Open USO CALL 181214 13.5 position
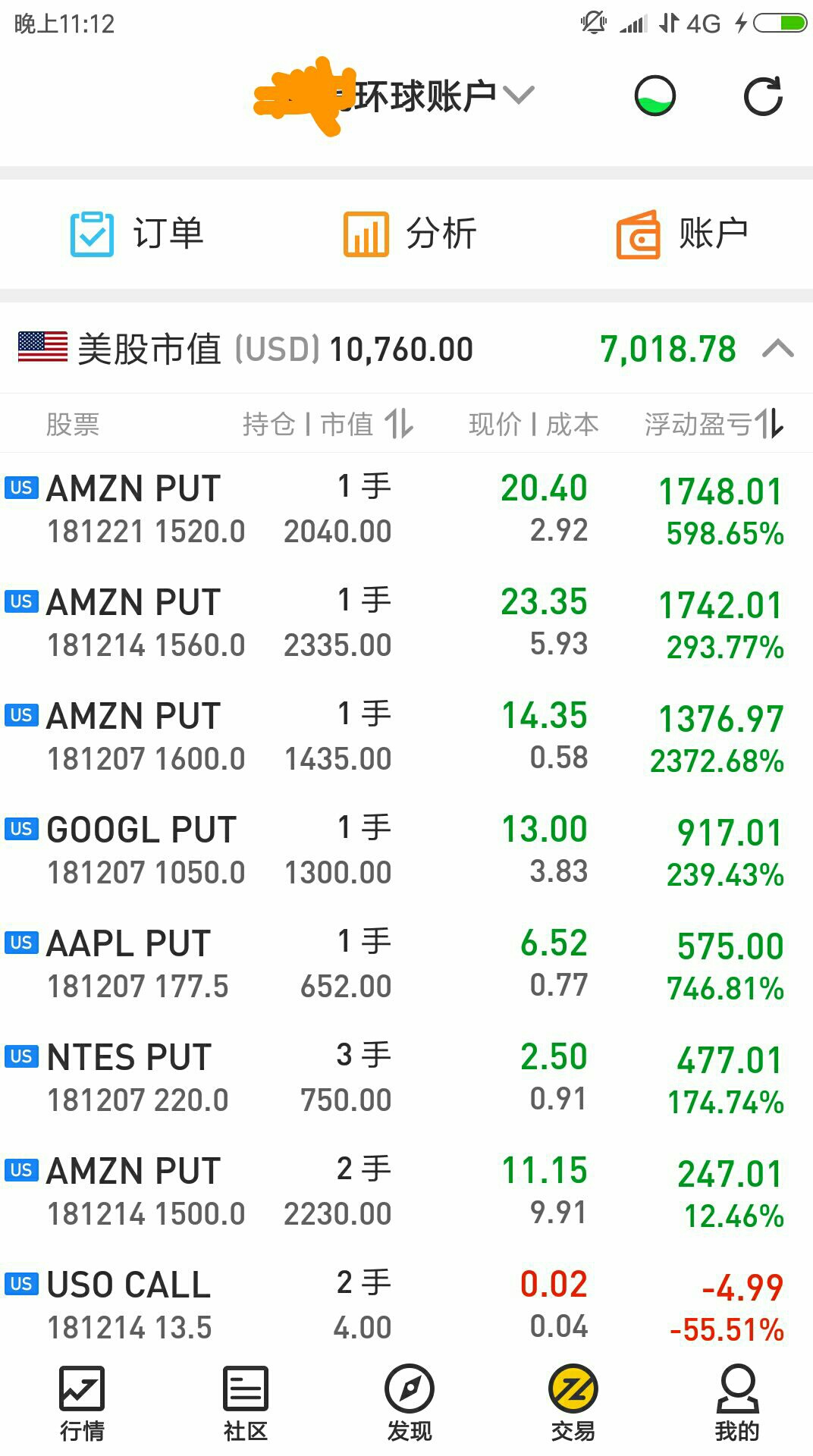The width and height of the screenshot is (813, 1456). [x=406, y=1306]
